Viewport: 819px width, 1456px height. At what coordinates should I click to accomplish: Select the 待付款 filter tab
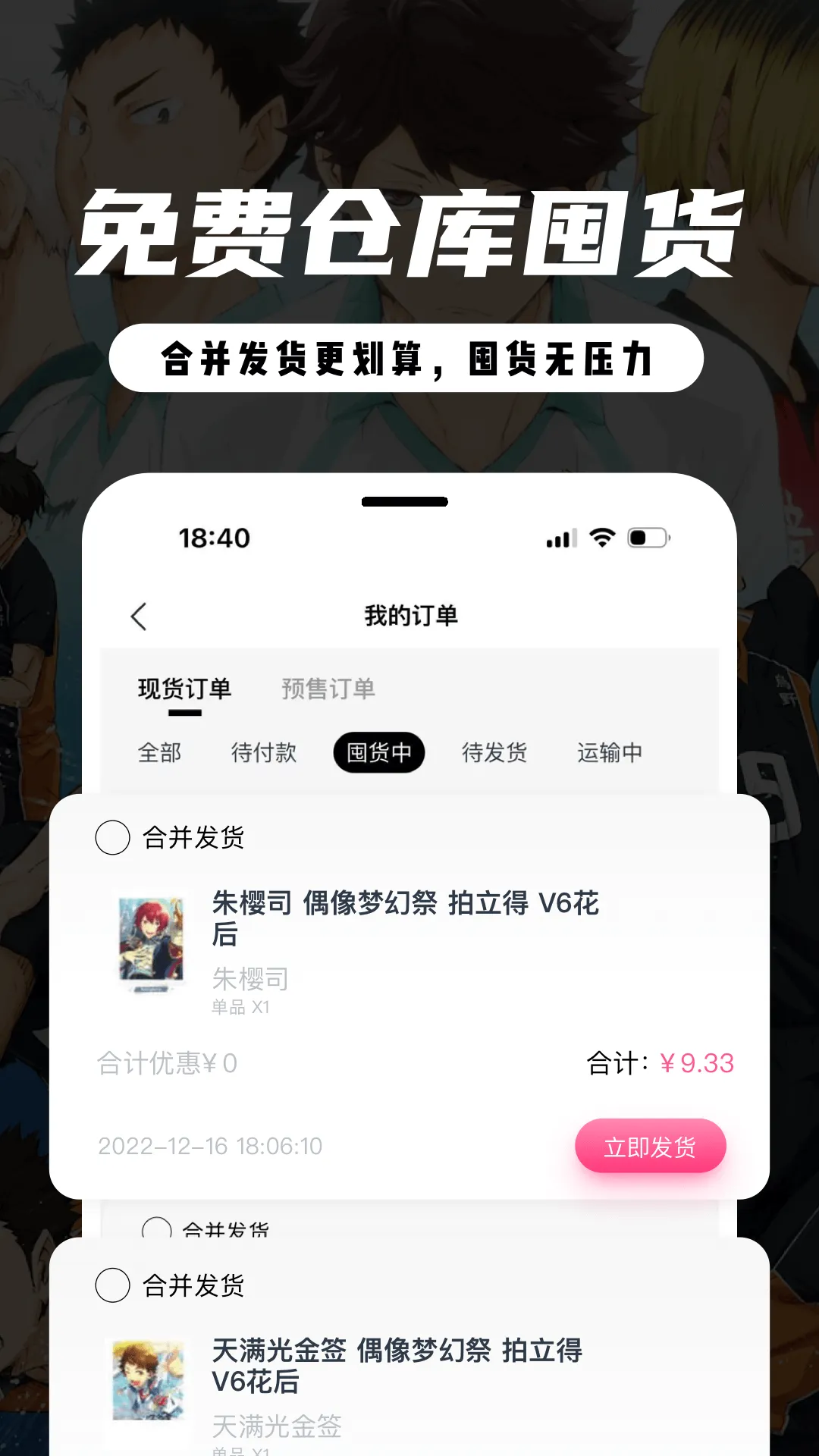pos(265,752)
